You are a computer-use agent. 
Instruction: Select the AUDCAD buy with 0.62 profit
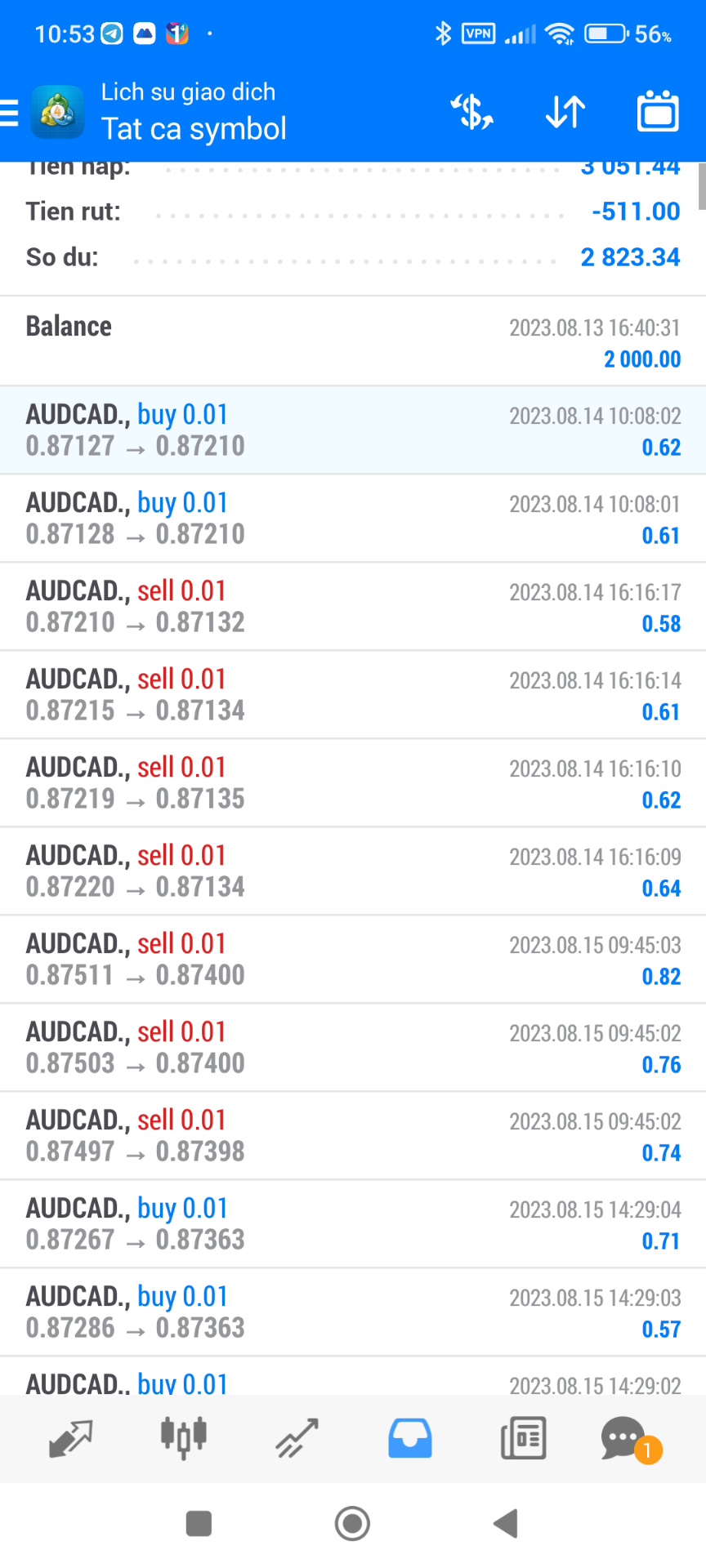click(353, 430)
